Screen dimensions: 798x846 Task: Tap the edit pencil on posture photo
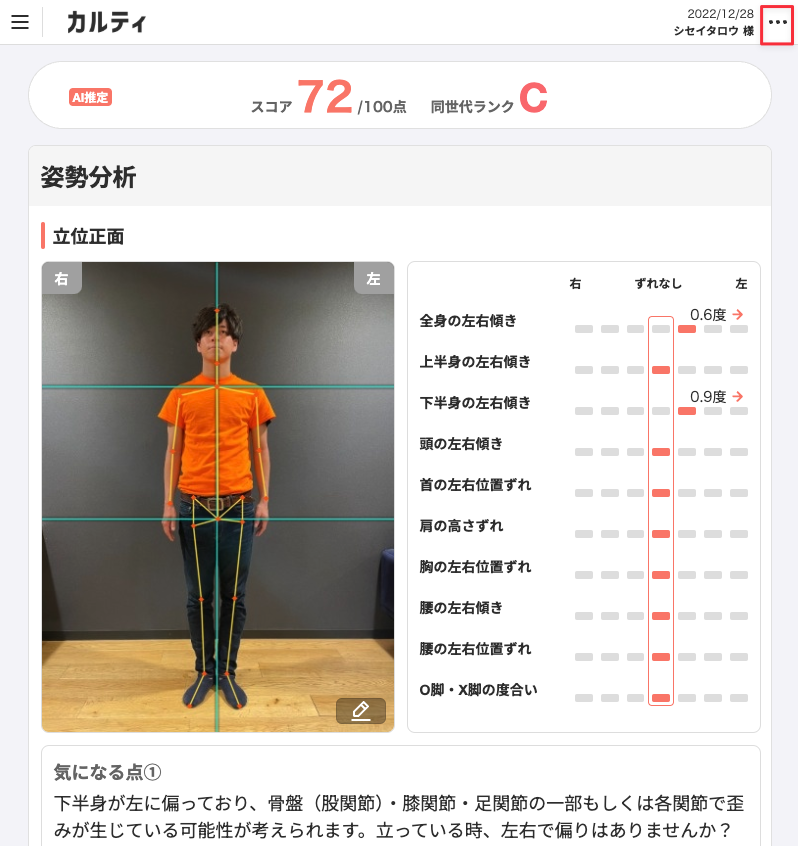[361, 710]
